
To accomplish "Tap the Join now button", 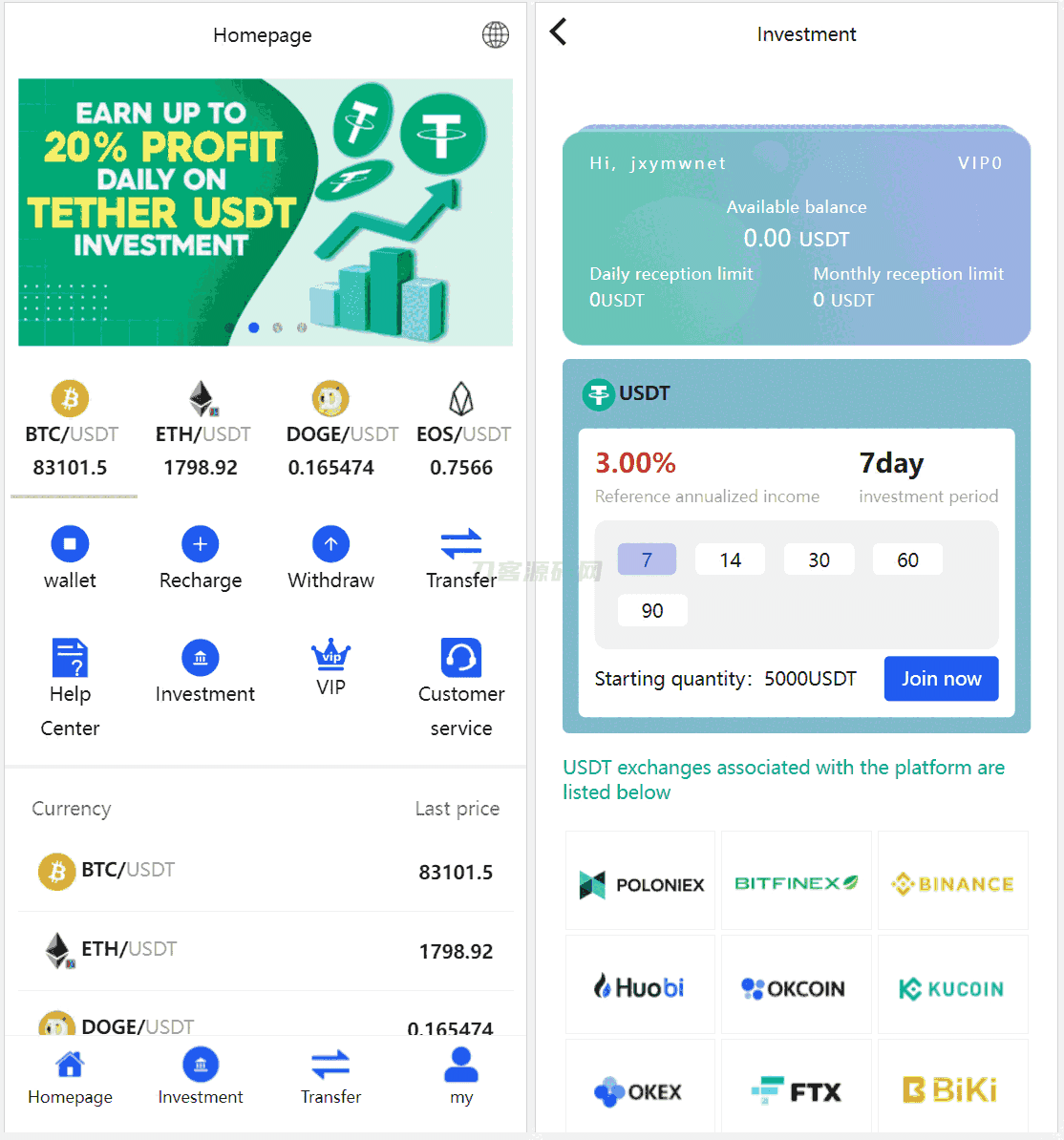I will 941,678.
